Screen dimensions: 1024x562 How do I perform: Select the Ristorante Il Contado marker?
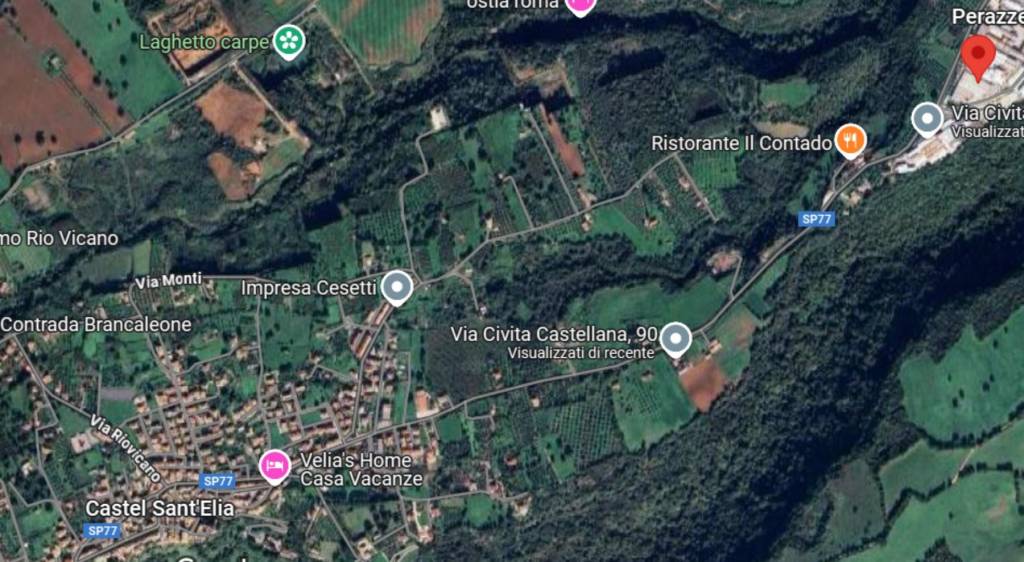click(850, 141)
